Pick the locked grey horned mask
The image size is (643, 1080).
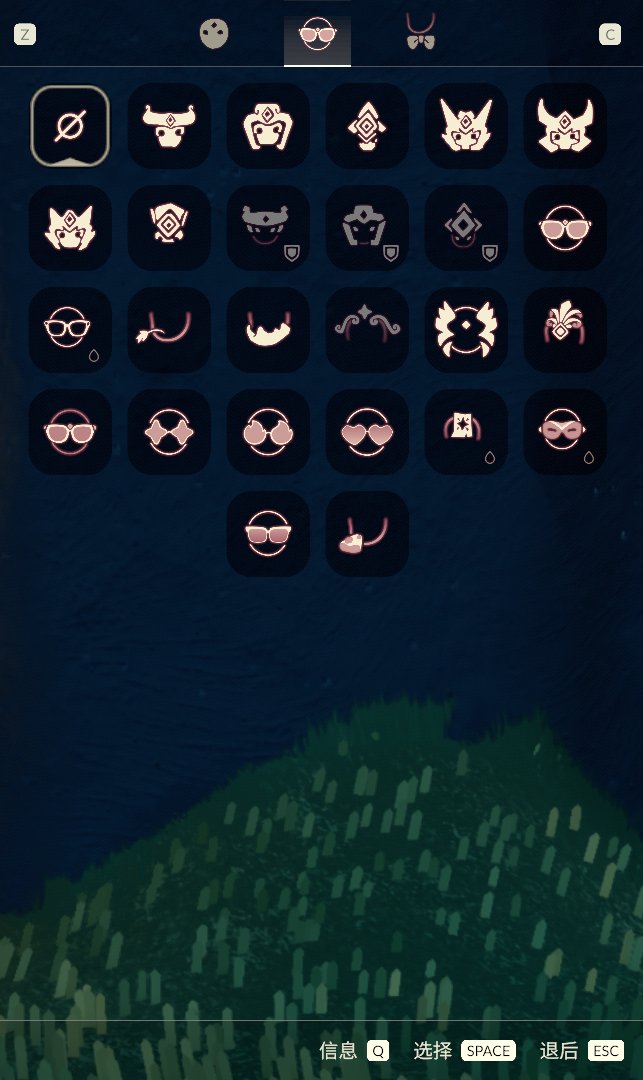(x=268, y=227)
